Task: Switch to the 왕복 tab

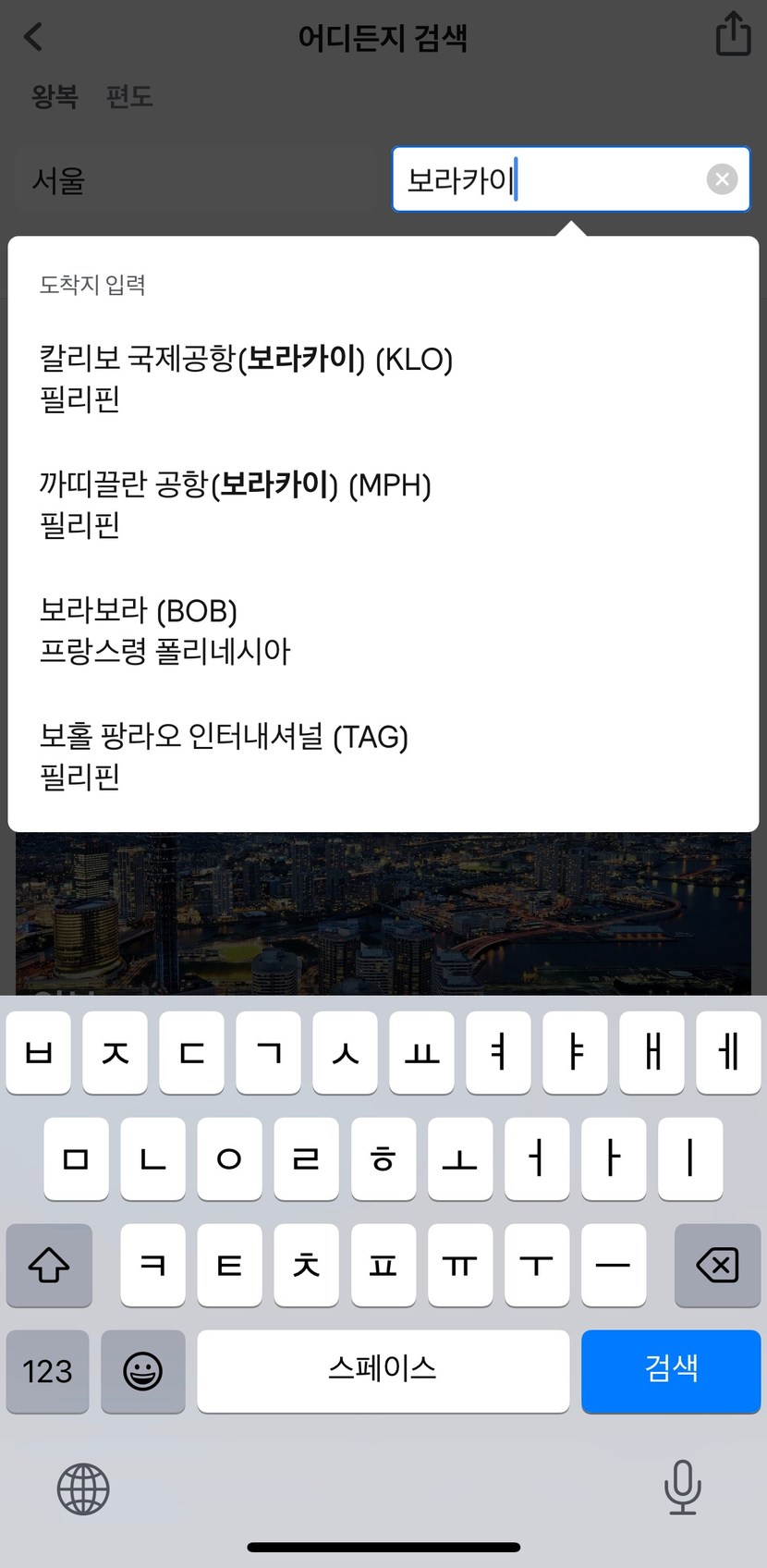Action: pyautogui.click(x=55, y=96)
